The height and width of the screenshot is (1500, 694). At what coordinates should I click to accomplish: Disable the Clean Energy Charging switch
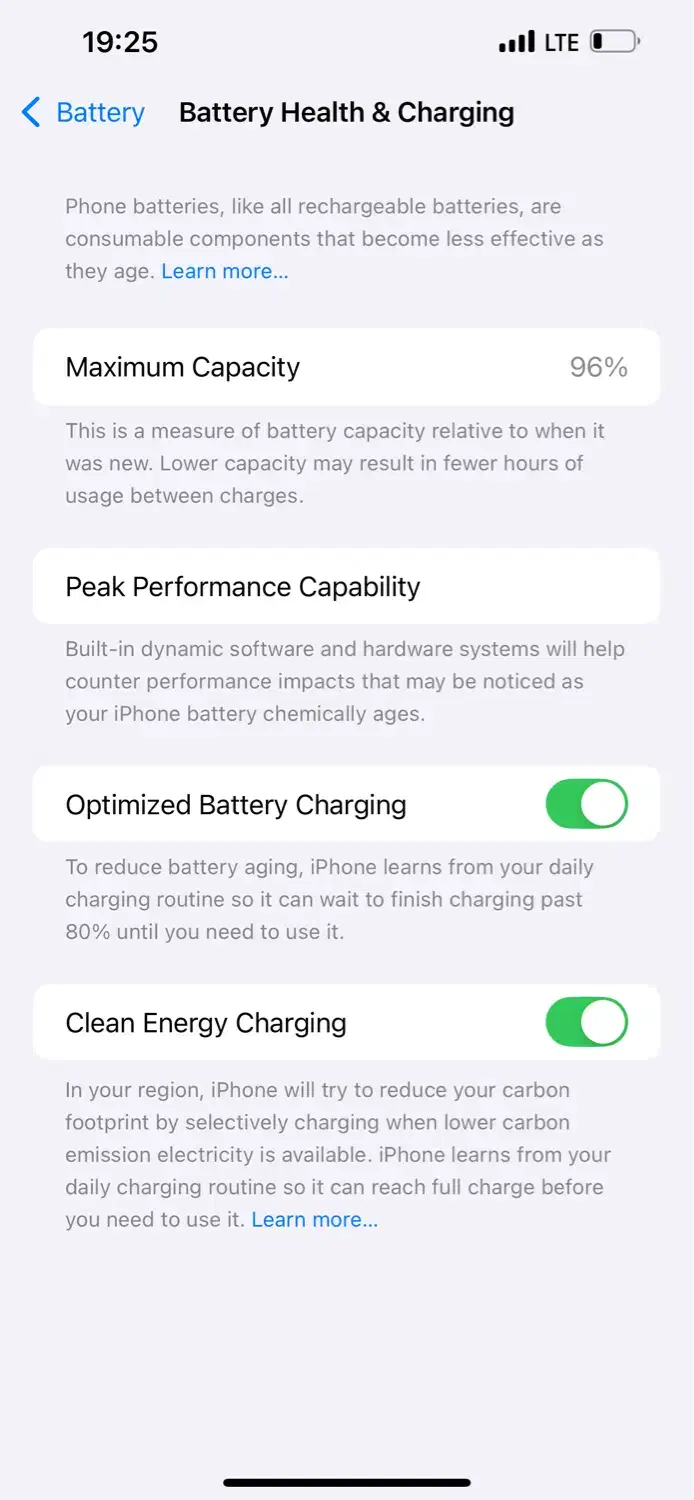coord(586,1023)
